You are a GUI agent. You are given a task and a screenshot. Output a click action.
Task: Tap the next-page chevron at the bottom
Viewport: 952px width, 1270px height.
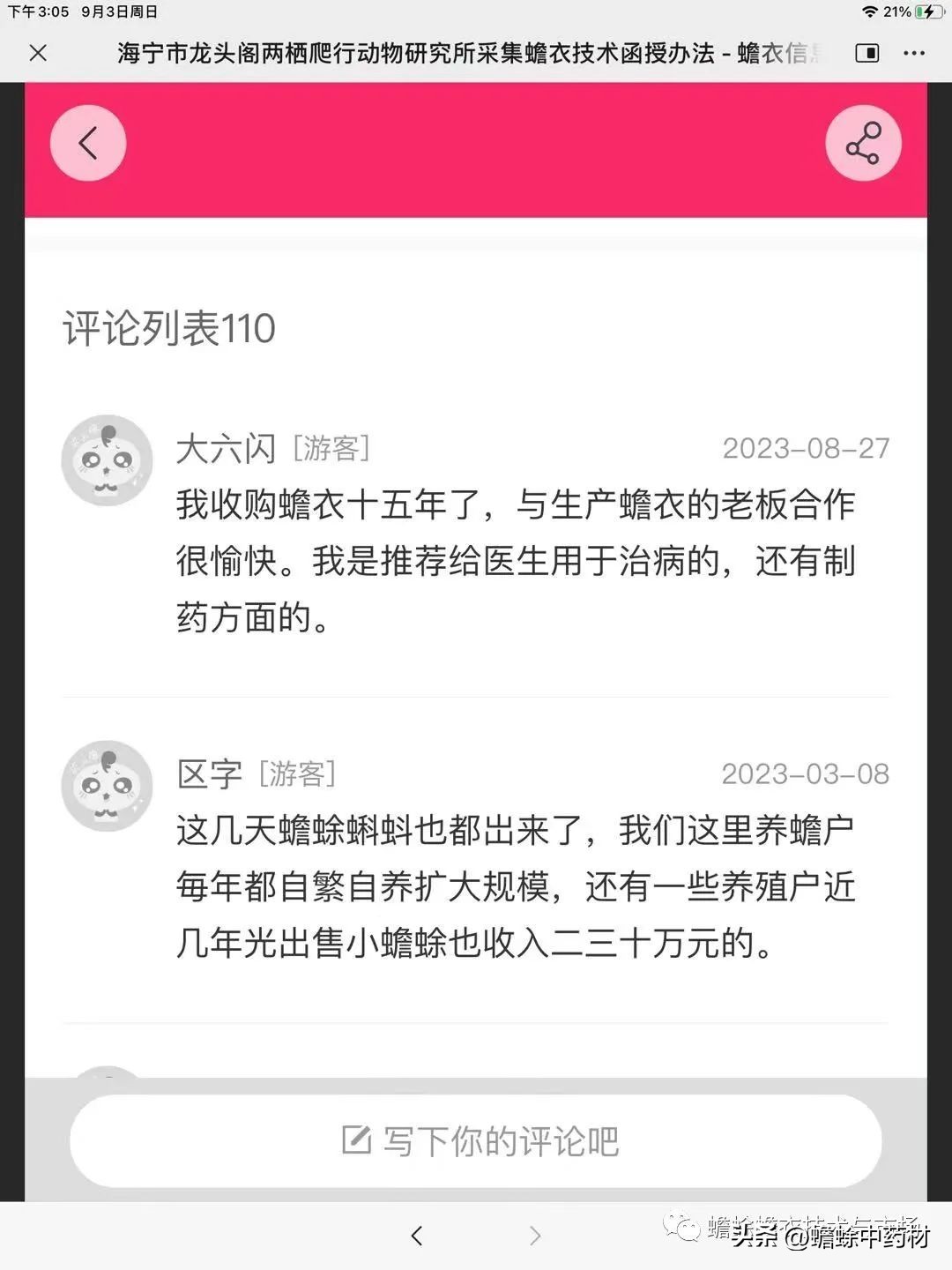pos(536,1236)
